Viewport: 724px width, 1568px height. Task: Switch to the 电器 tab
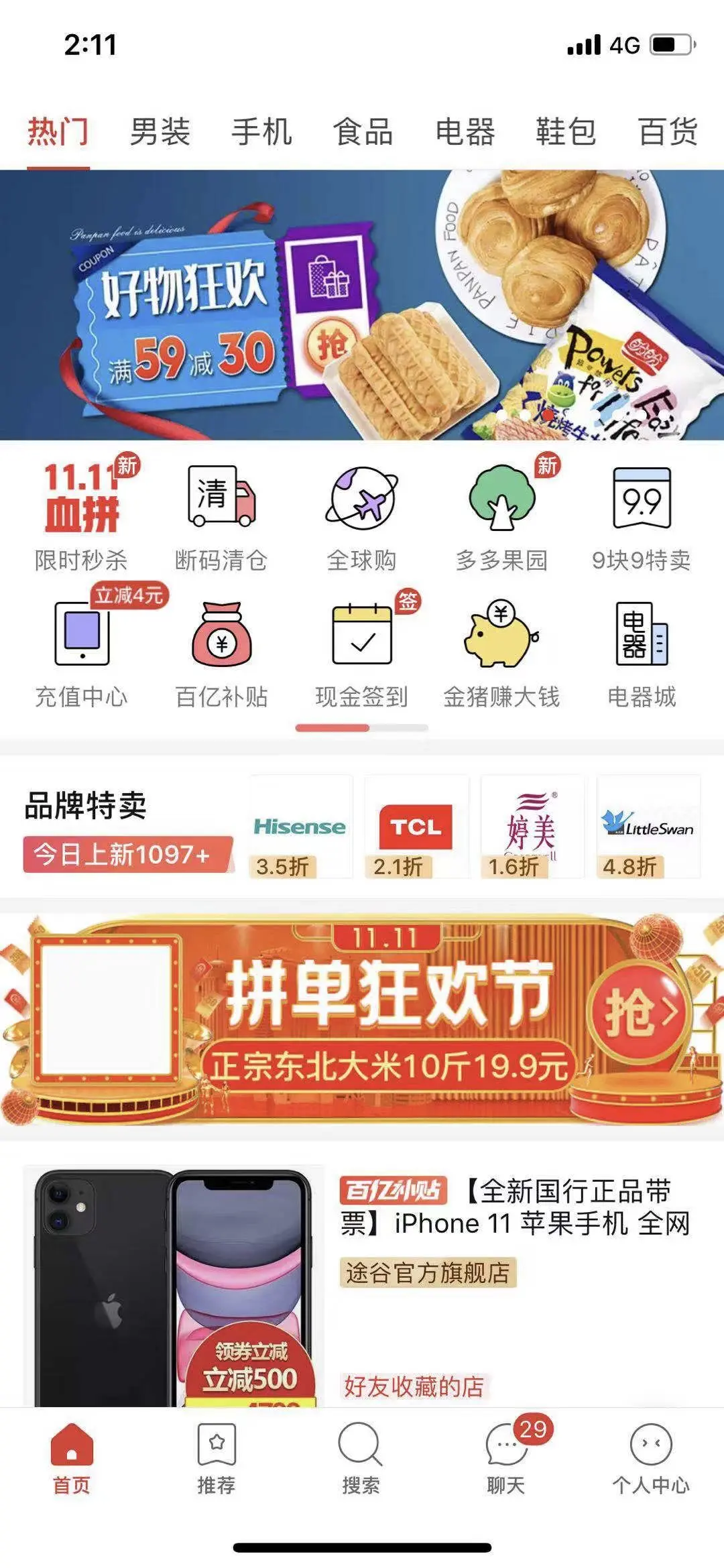click(x=465, y=131)
